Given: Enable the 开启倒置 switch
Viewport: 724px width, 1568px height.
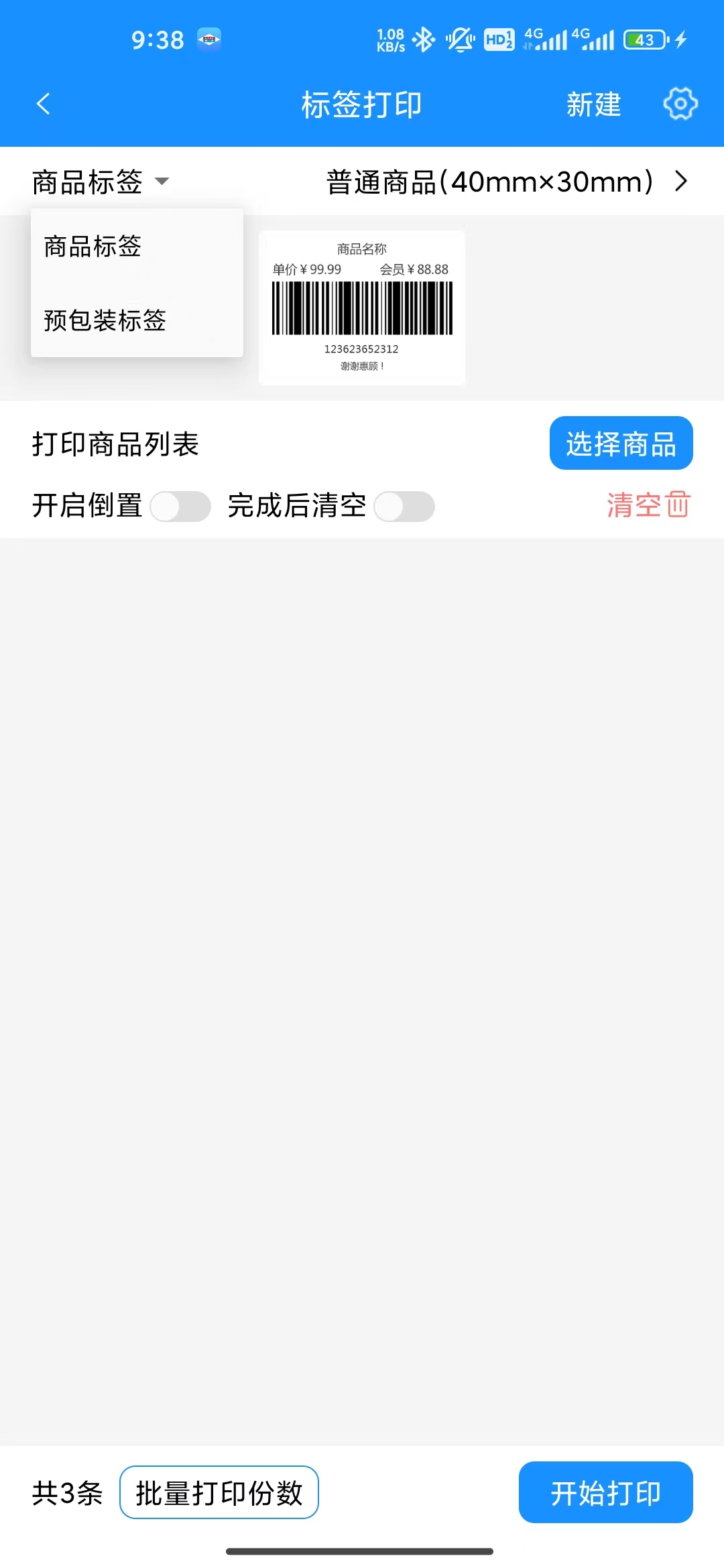Looking at the screenshot, I should [180, 507].
